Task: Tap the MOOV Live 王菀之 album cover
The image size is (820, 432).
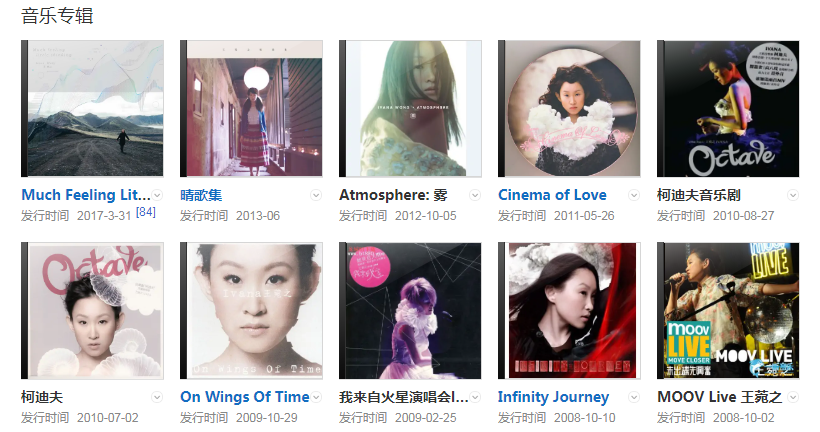Action: coord(728,311)
